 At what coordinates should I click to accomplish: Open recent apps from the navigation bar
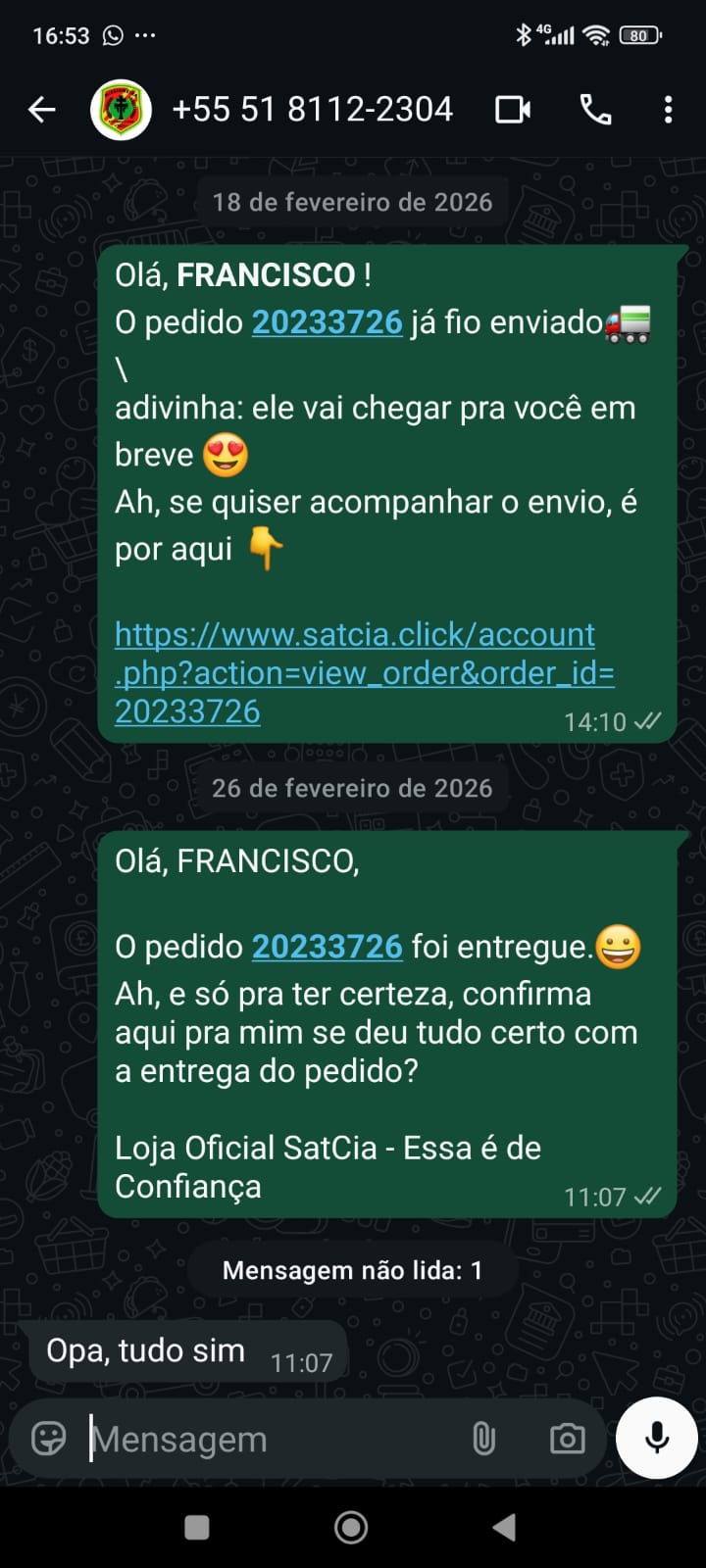(197, 1527)
